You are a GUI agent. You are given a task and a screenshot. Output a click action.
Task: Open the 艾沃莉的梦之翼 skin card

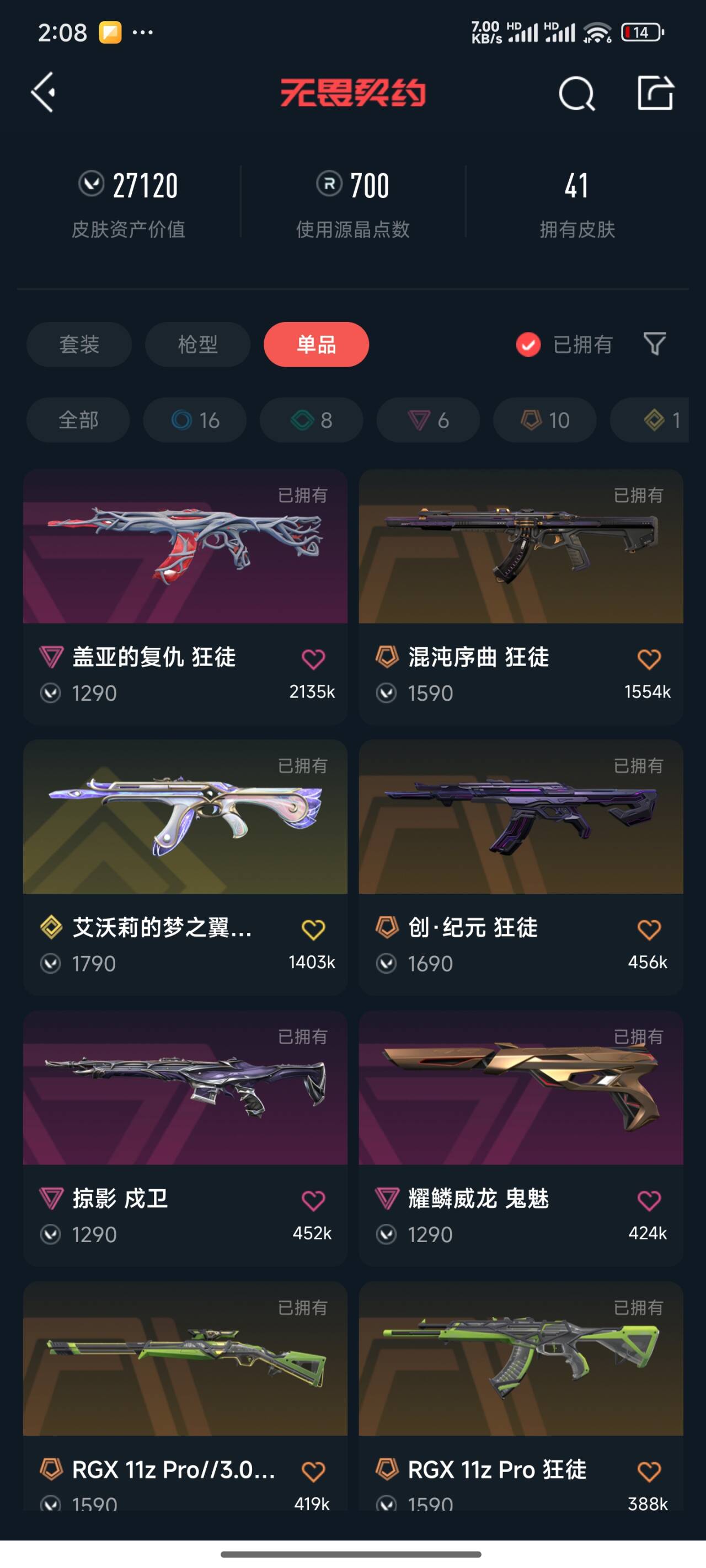(x=185, y=867)
